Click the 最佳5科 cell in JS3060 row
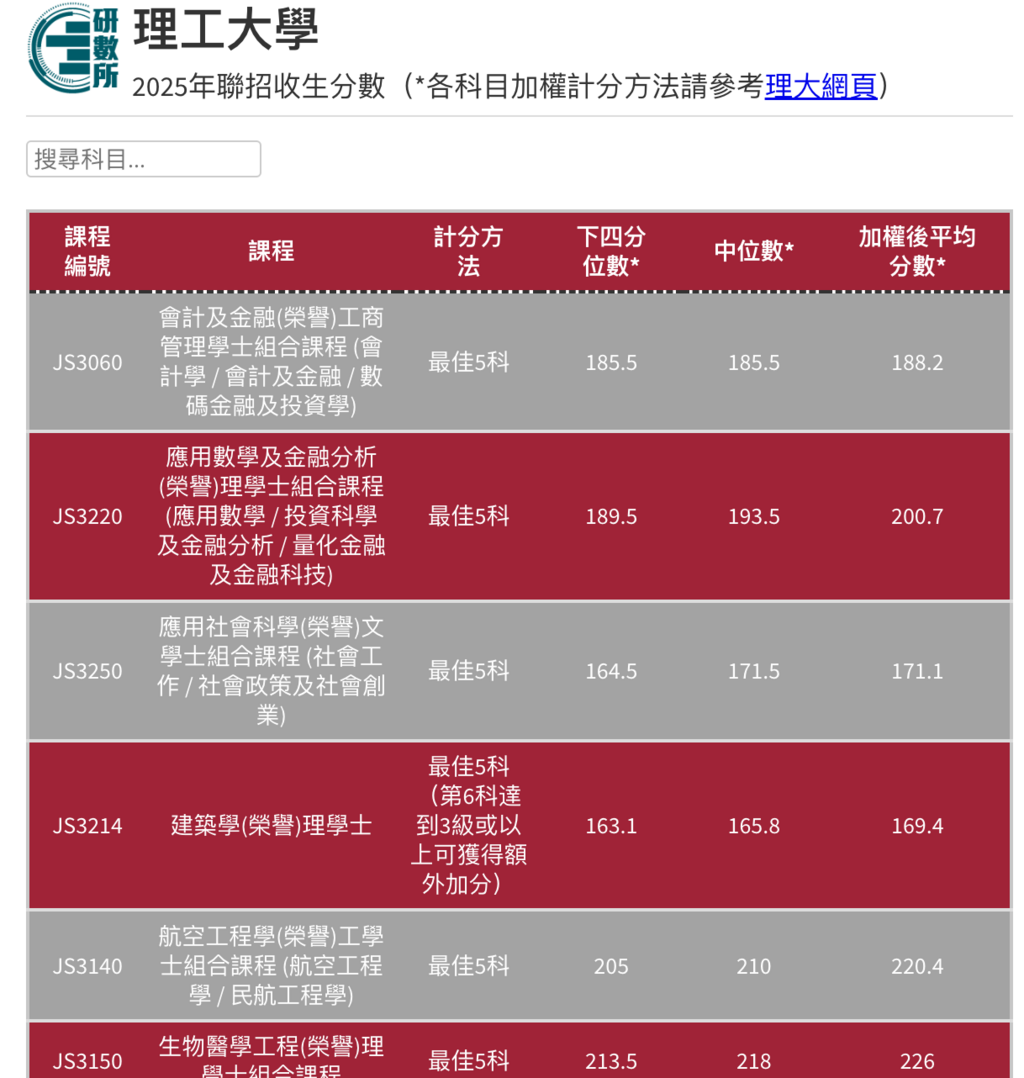 click(x=468, y=362)
